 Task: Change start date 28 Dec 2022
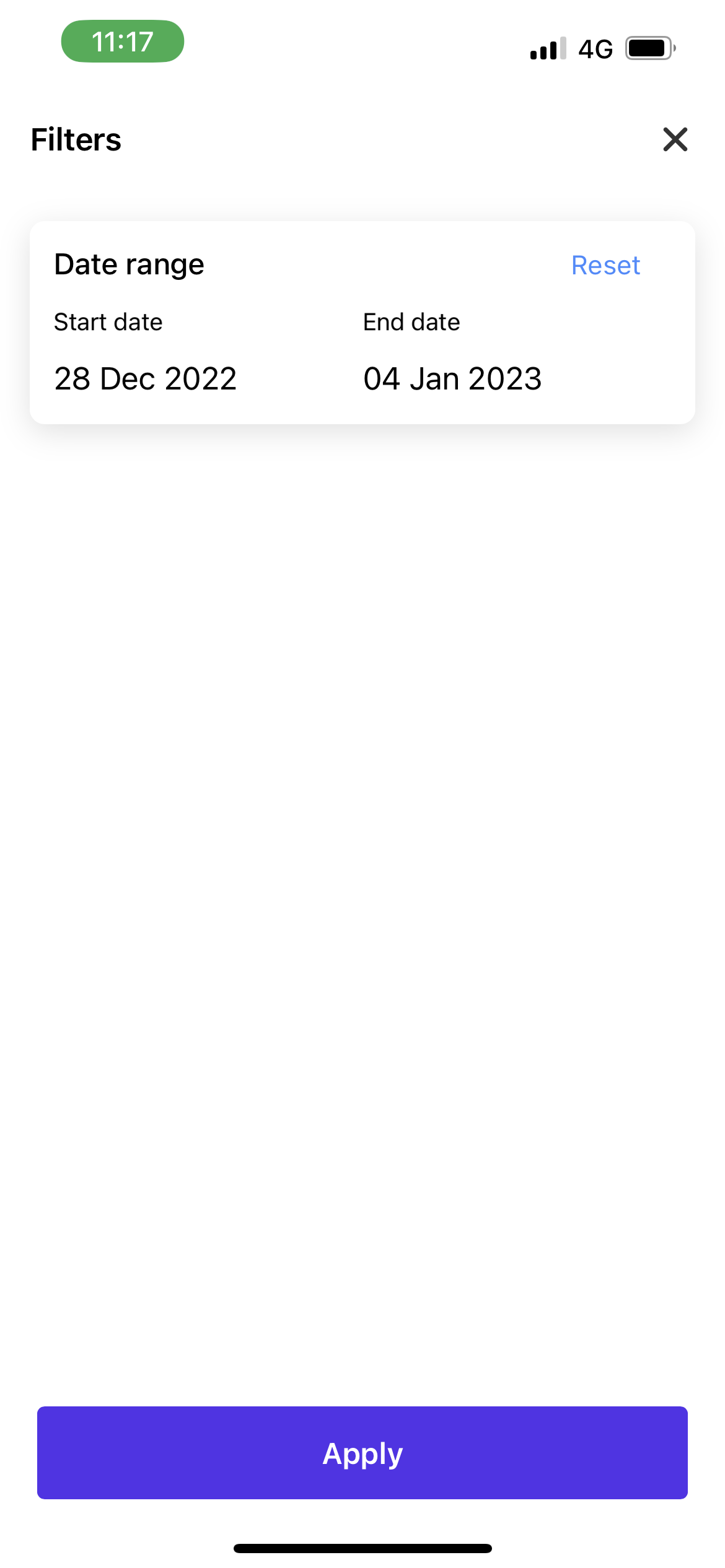click(146, 378)
